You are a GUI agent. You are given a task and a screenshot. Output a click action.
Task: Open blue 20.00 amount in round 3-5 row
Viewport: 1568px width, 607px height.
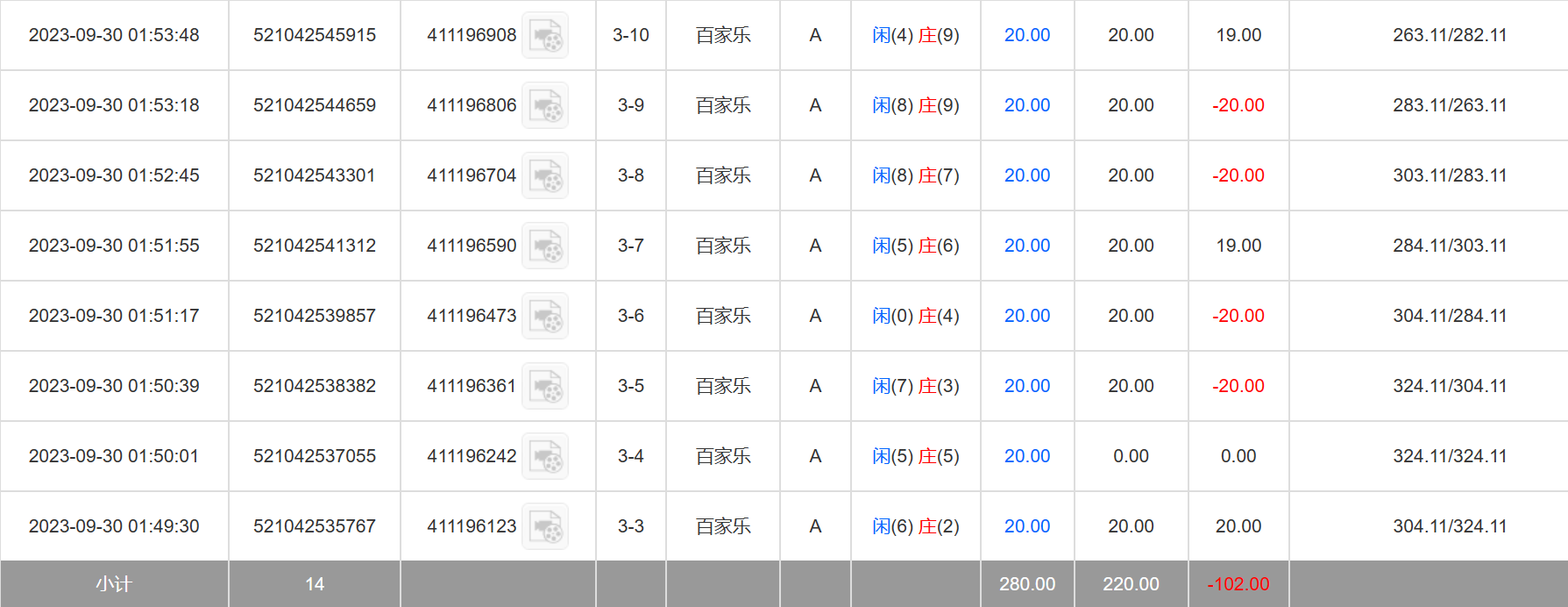pos(1026,386)
